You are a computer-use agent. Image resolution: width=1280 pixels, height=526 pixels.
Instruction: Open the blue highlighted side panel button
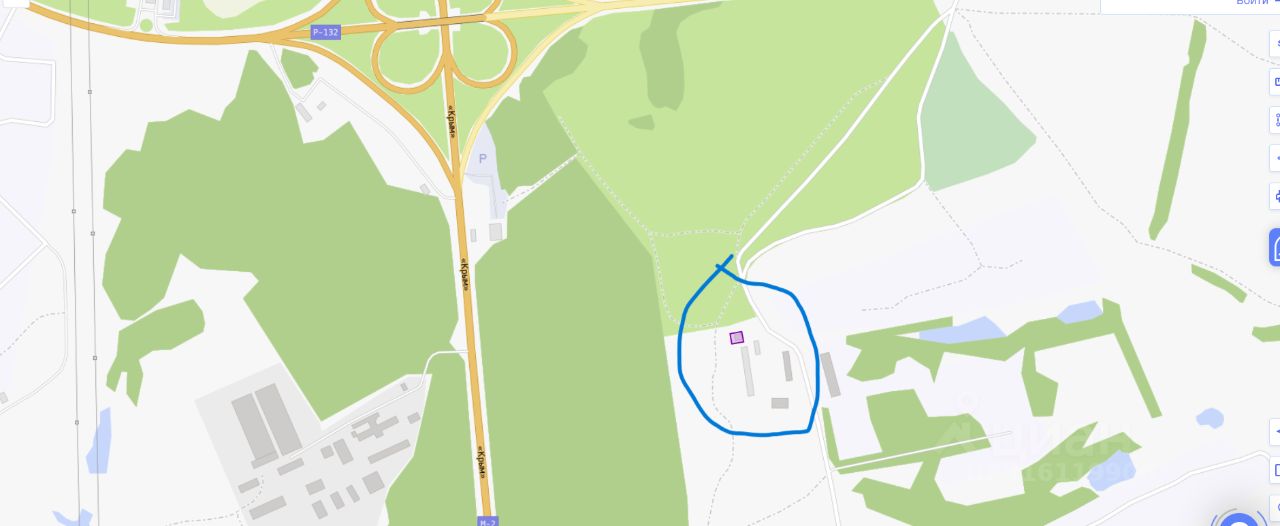(1275, 247)
